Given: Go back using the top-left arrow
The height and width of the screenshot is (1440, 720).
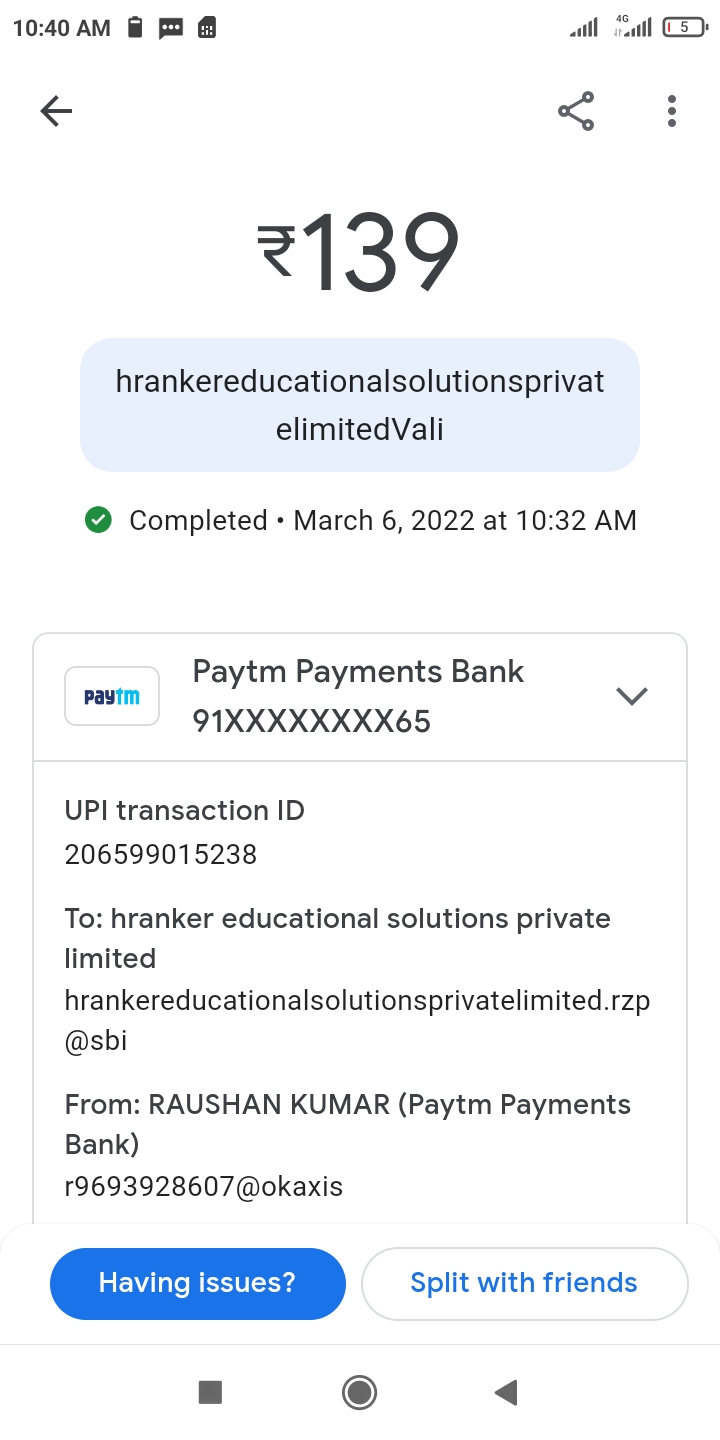Looking at the screenshot, I should click(56, 111).
